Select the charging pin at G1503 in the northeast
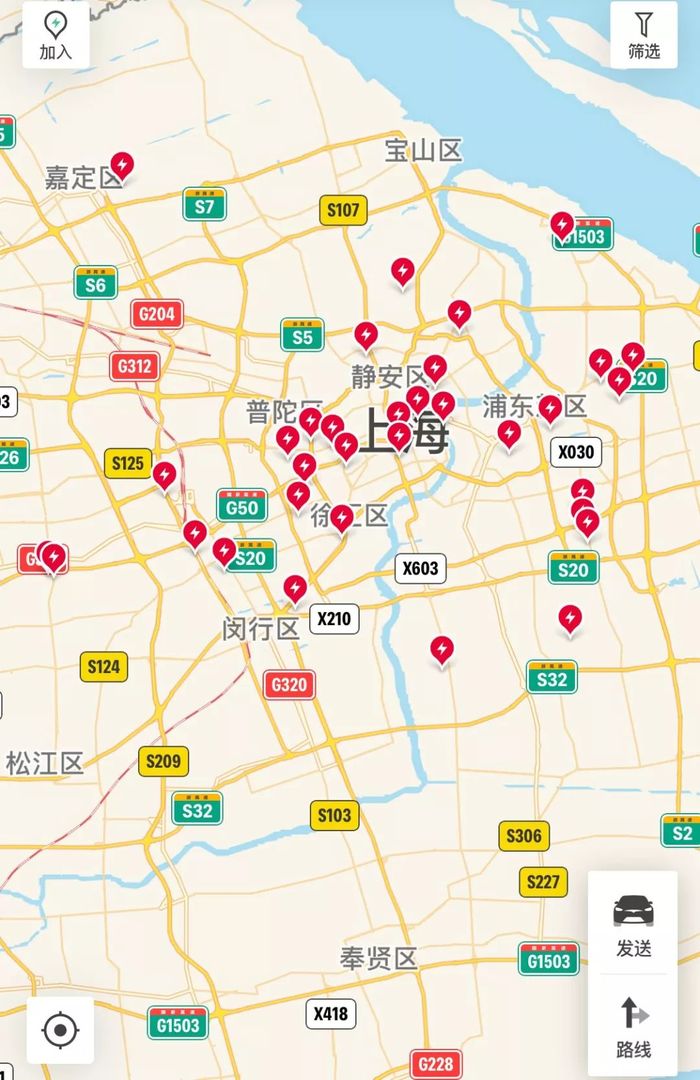Image resolution: width=700 pixels, height=1080 pixels. coord(563,225)
